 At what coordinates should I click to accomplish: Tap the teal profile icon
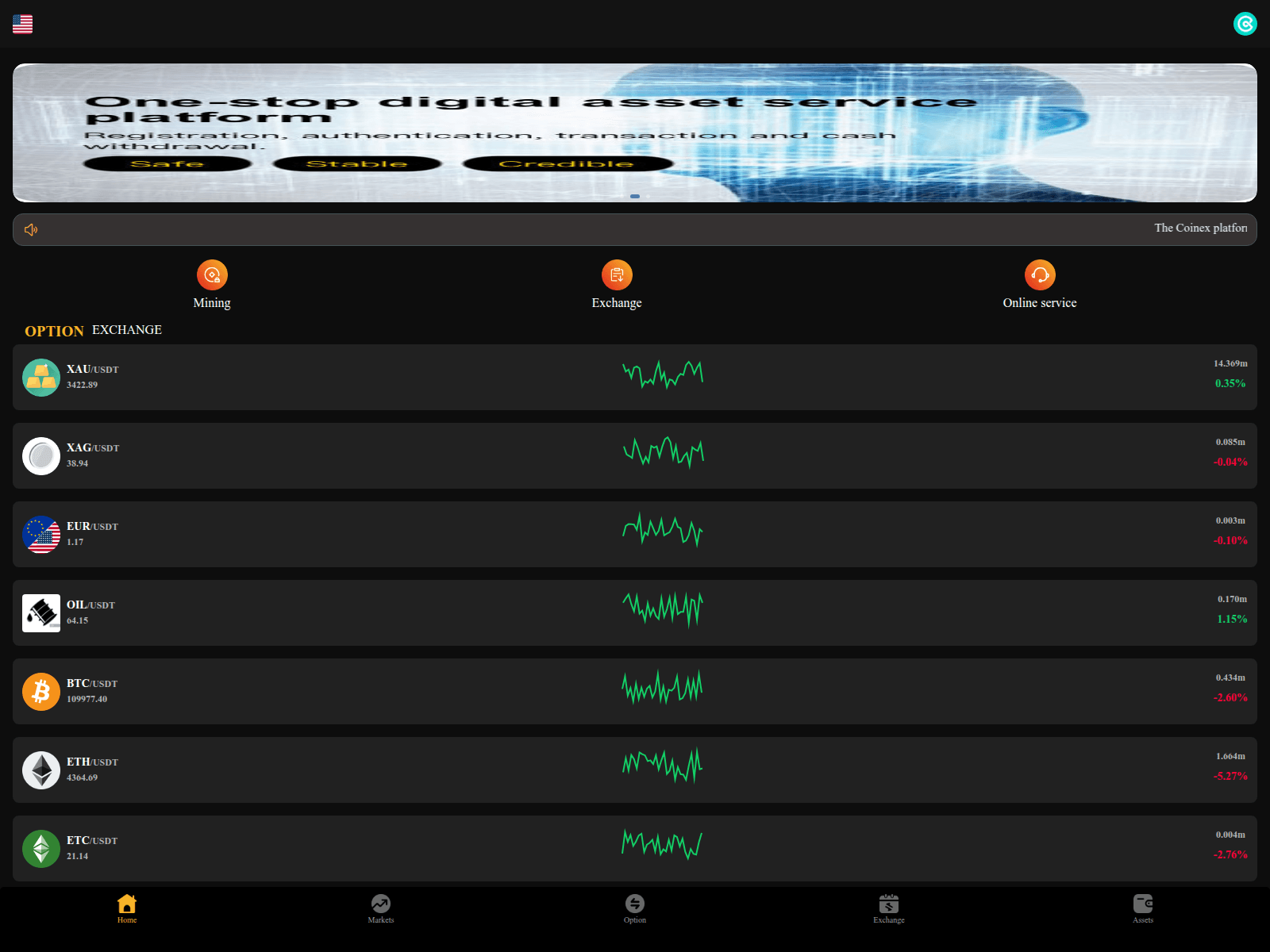coord(1245,24)
